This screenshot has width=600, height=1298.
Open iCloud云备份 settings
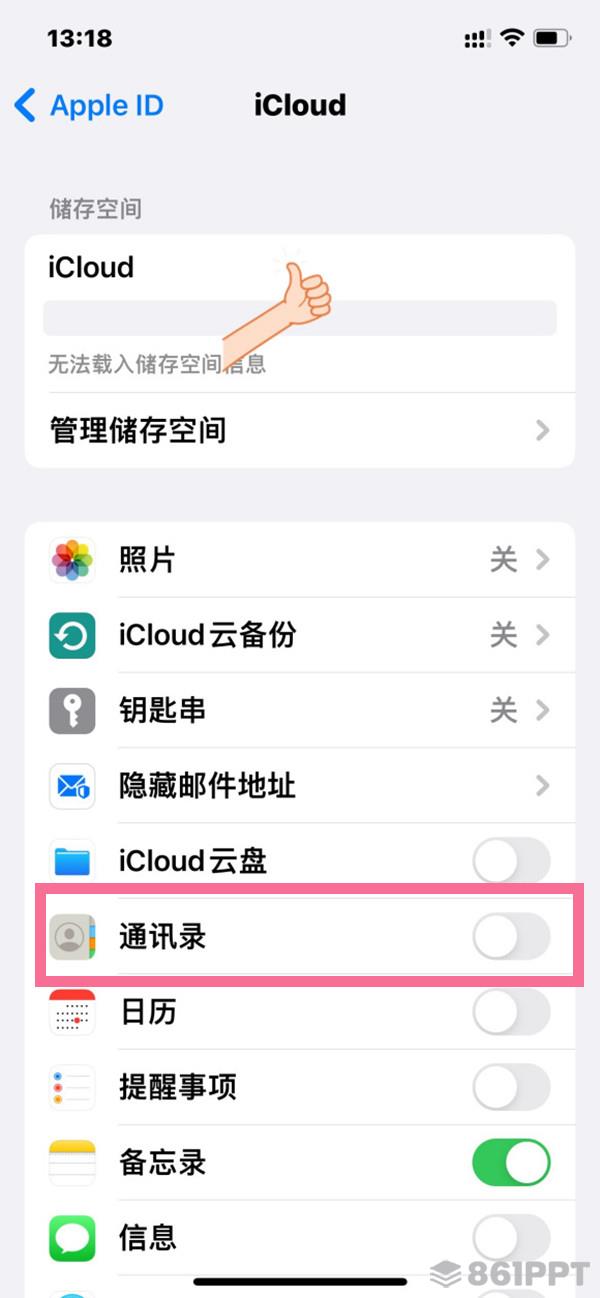(300, 635)
